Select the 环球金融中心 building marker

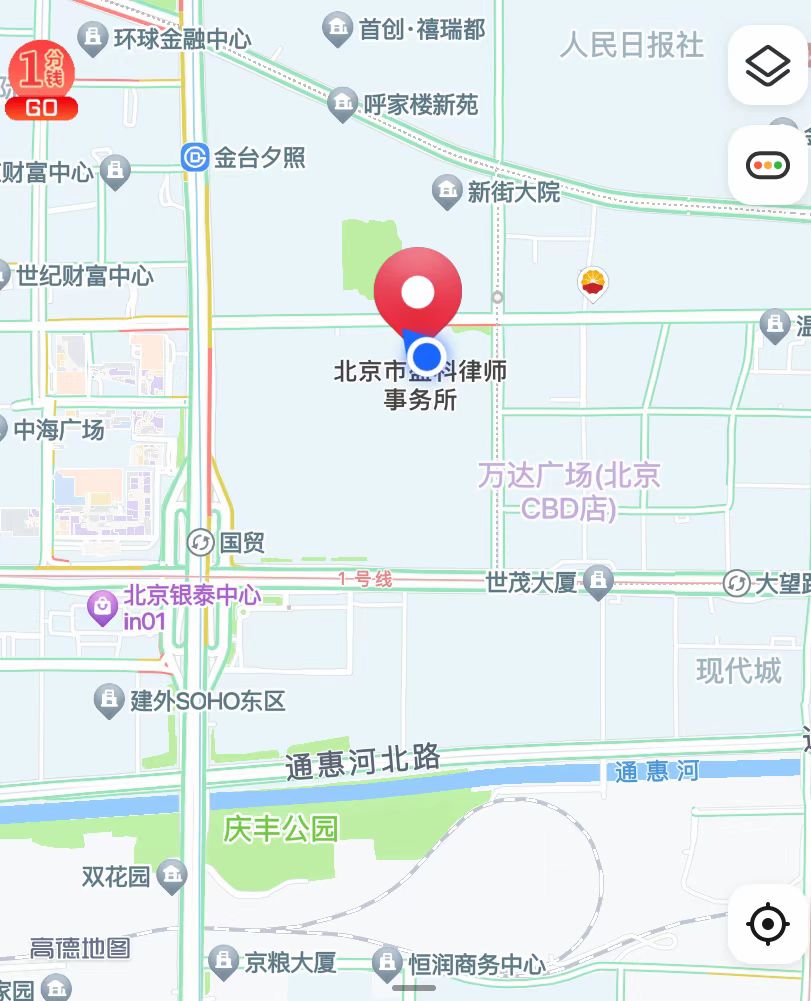coord(94,40)
